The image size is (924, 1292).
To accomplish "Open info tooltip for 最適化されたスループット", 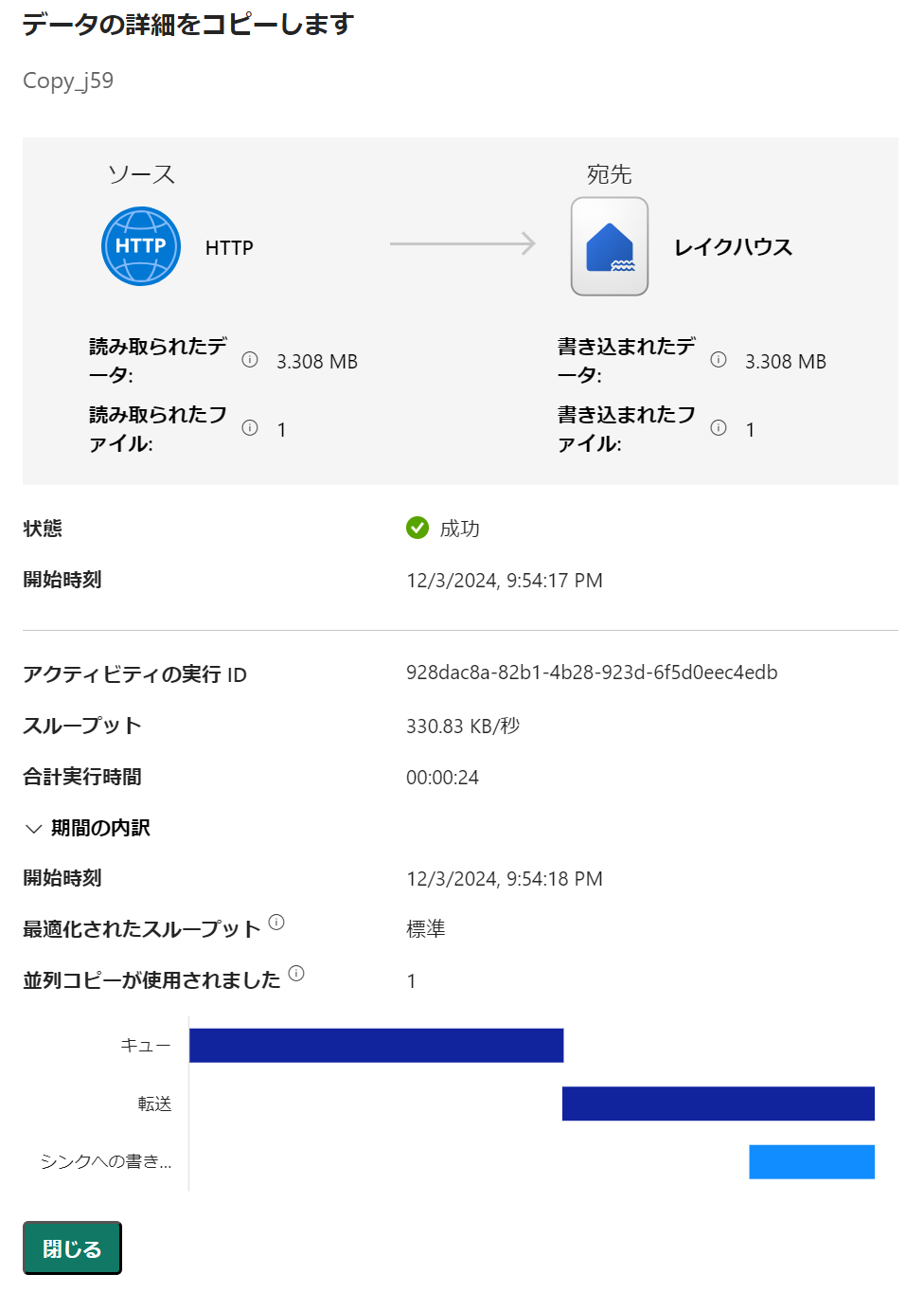I will (x=276, y=922).
